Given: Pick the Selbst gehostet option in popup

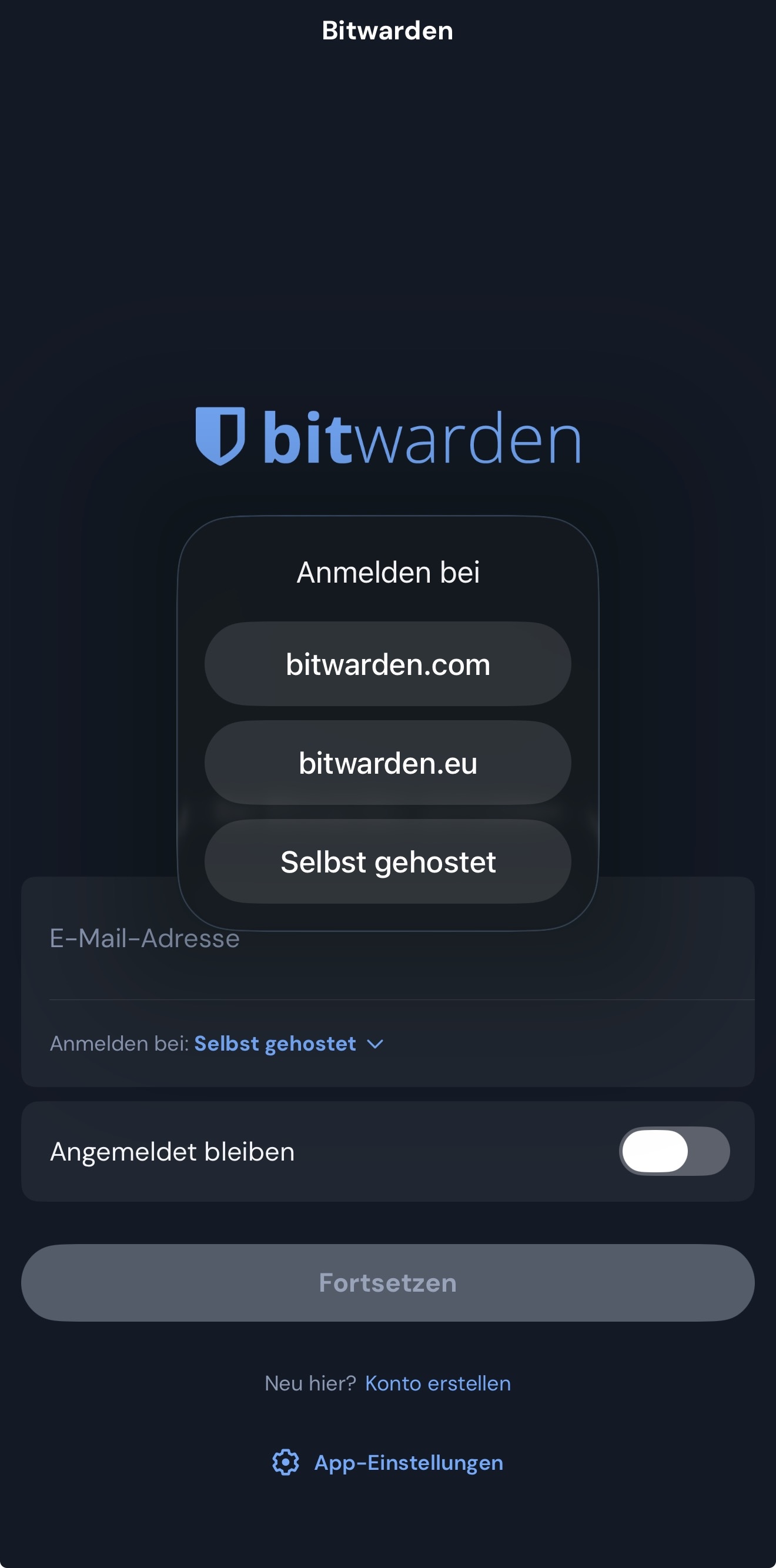Looking at the screenshot, I should [387, 861].
